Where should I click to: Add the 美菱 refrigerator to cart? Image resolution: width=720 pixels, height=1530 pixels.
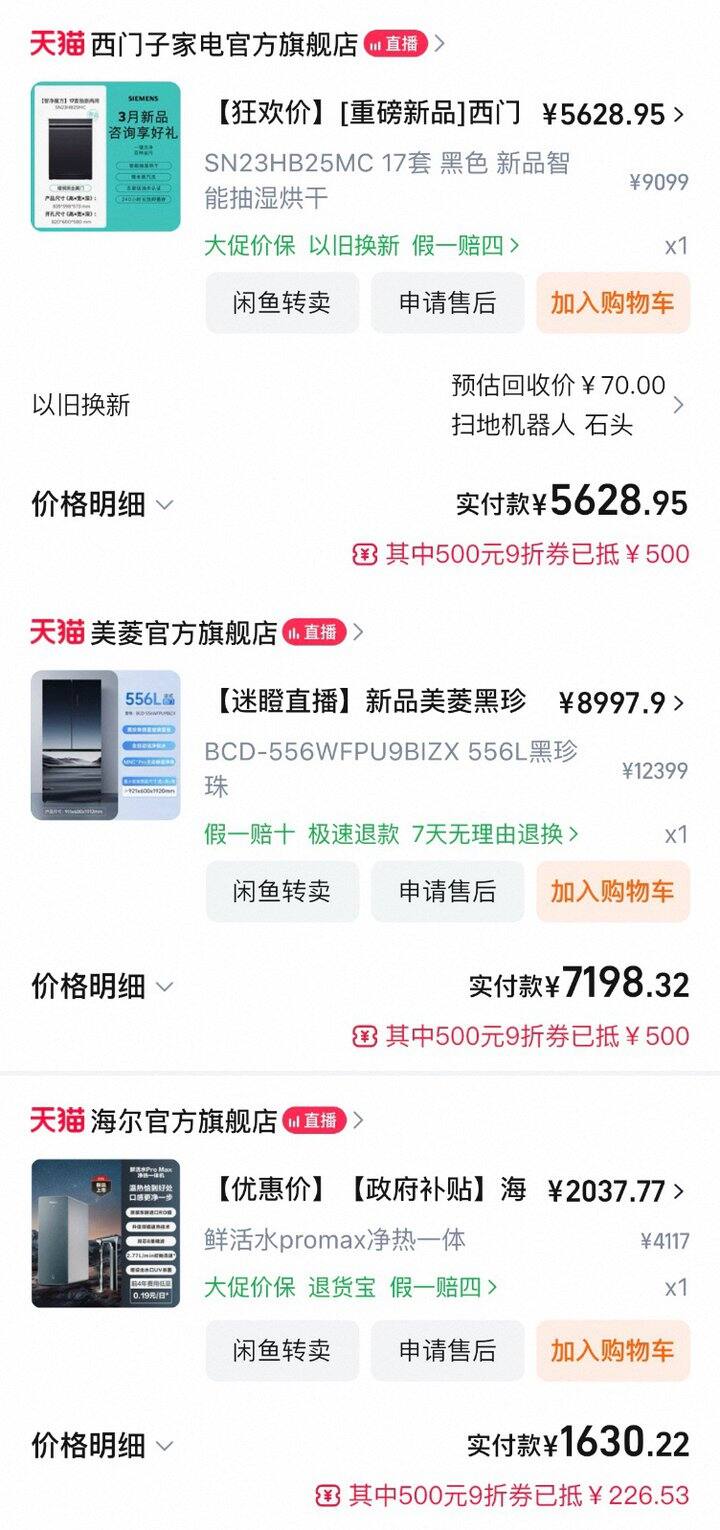(x=612, y=891)
